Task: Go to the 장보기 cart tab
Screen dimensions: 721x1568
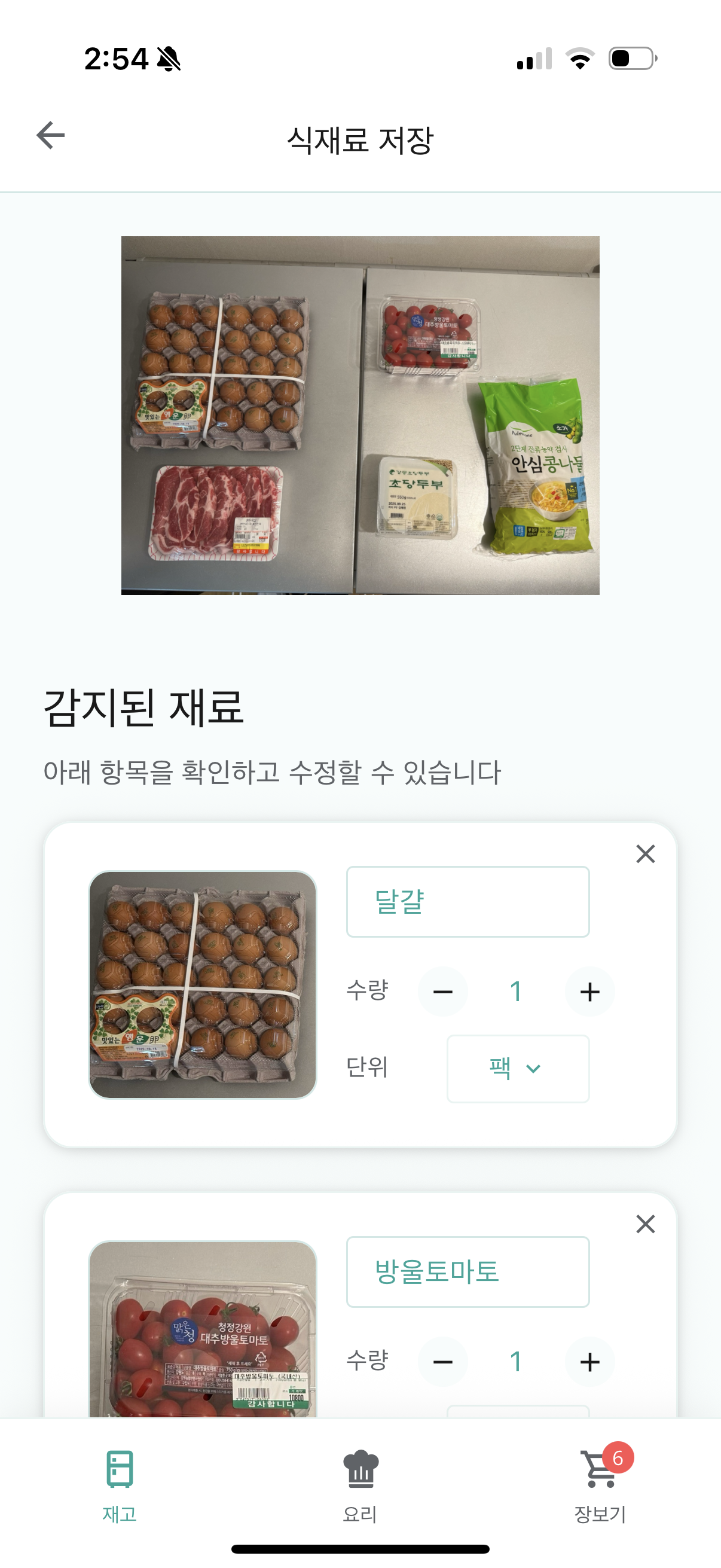Action: 600,1485
